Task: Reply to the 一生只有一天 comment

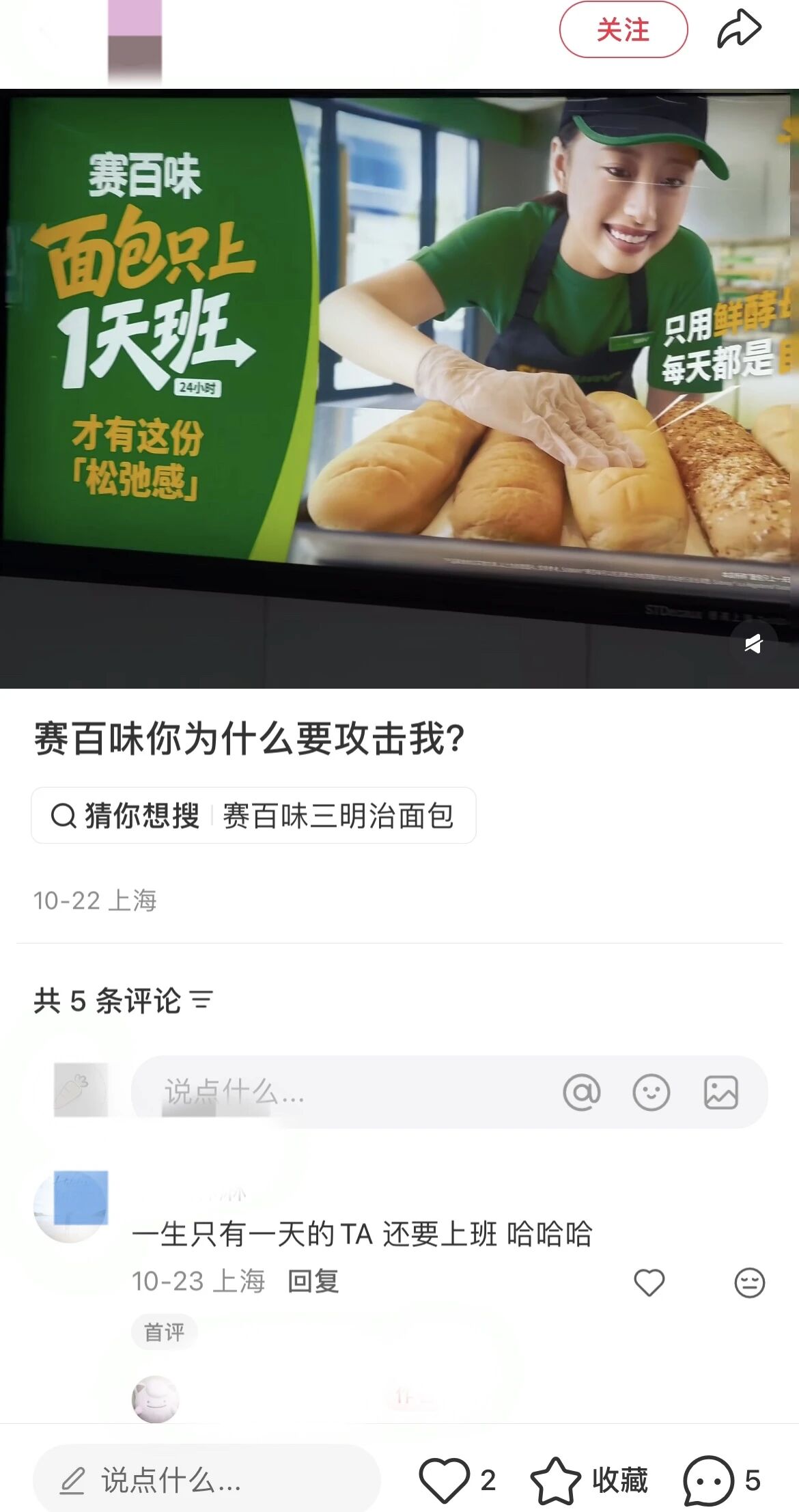Action: click(x=313, y=1281)
